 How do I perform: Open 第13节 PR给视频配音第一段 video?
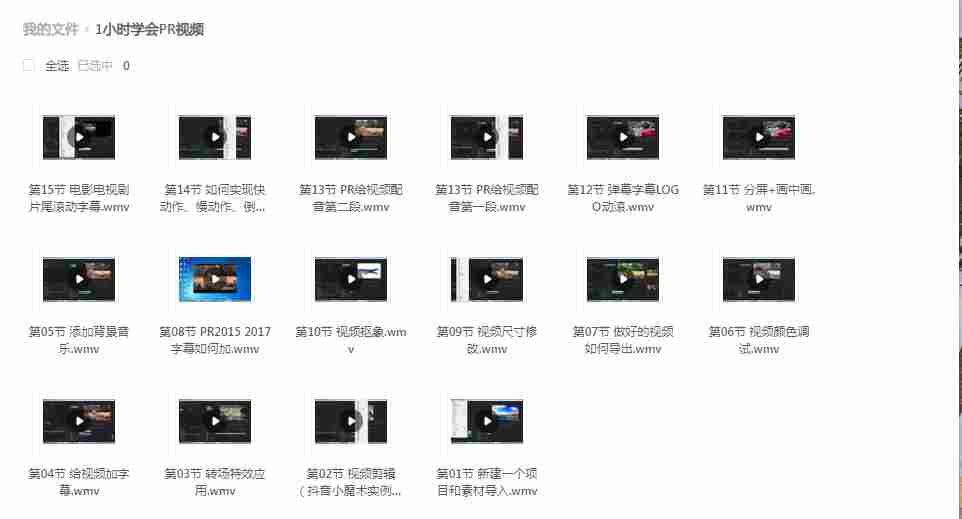point(486,137)
